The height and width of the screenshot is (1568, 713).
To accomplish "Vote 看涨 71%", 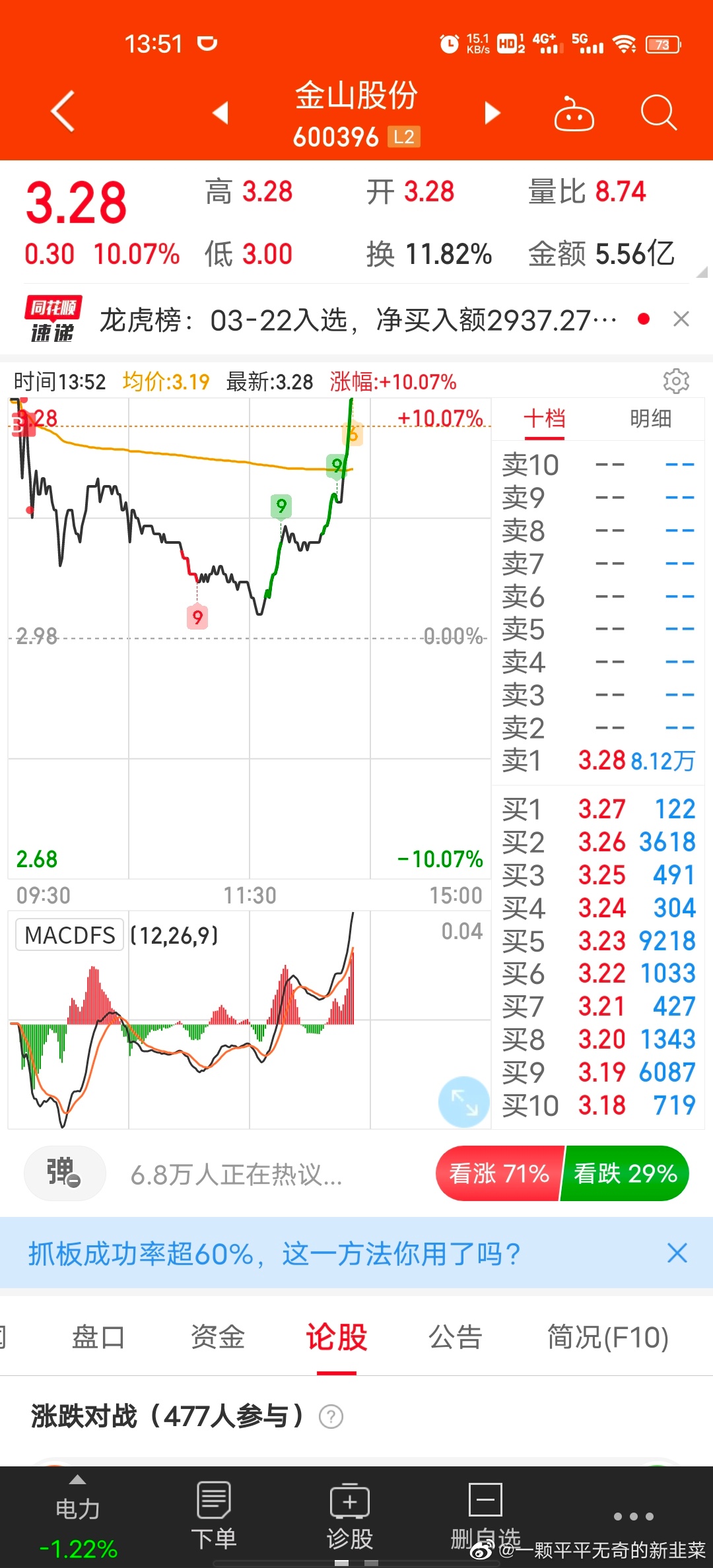I will point(499,1173).
